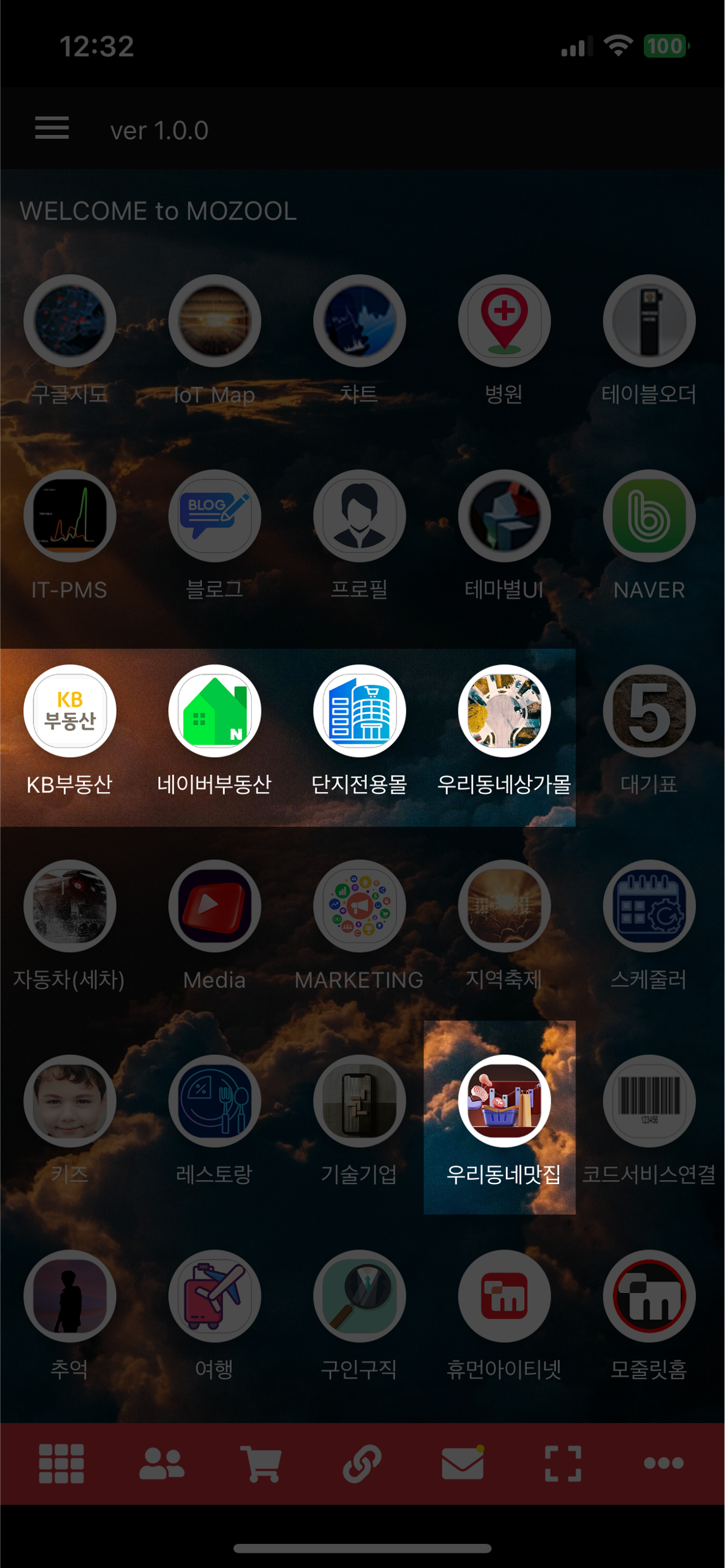Open 레스토랑 restaurant icon

pyautogui.click(x=215, y=1101)
